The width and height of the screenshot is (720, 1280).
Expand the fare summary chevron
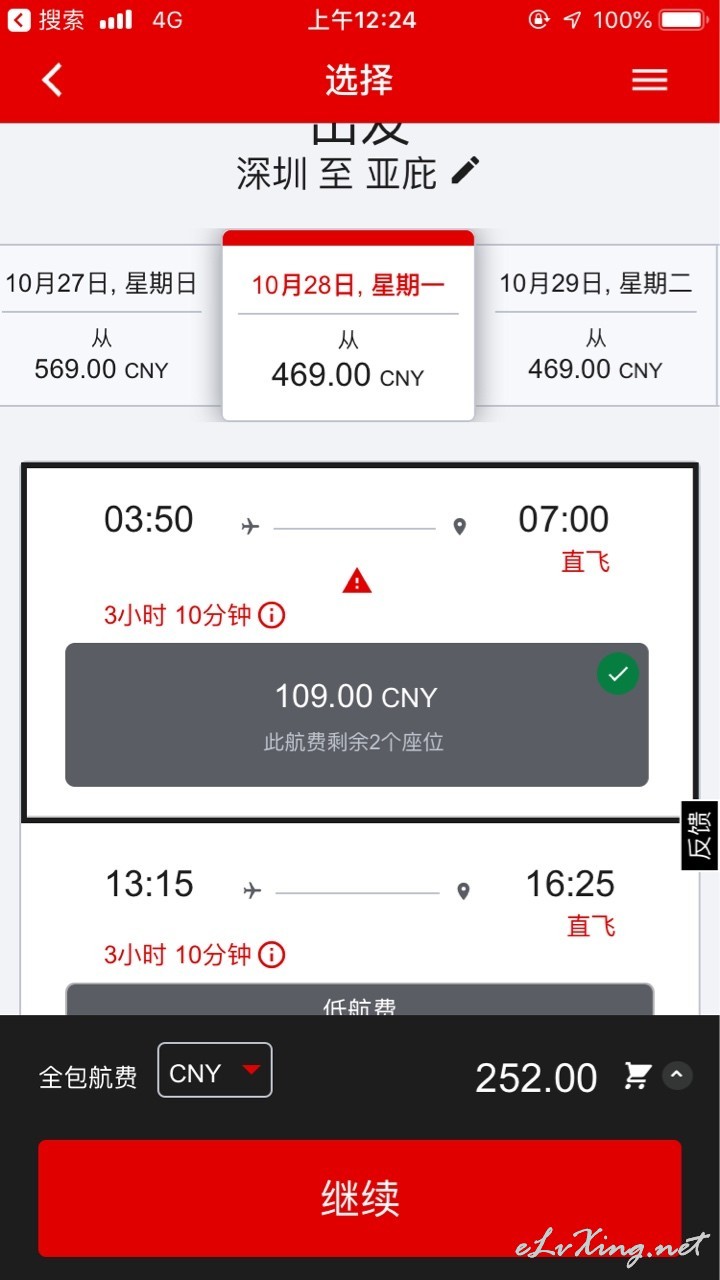coord(677,1076)
